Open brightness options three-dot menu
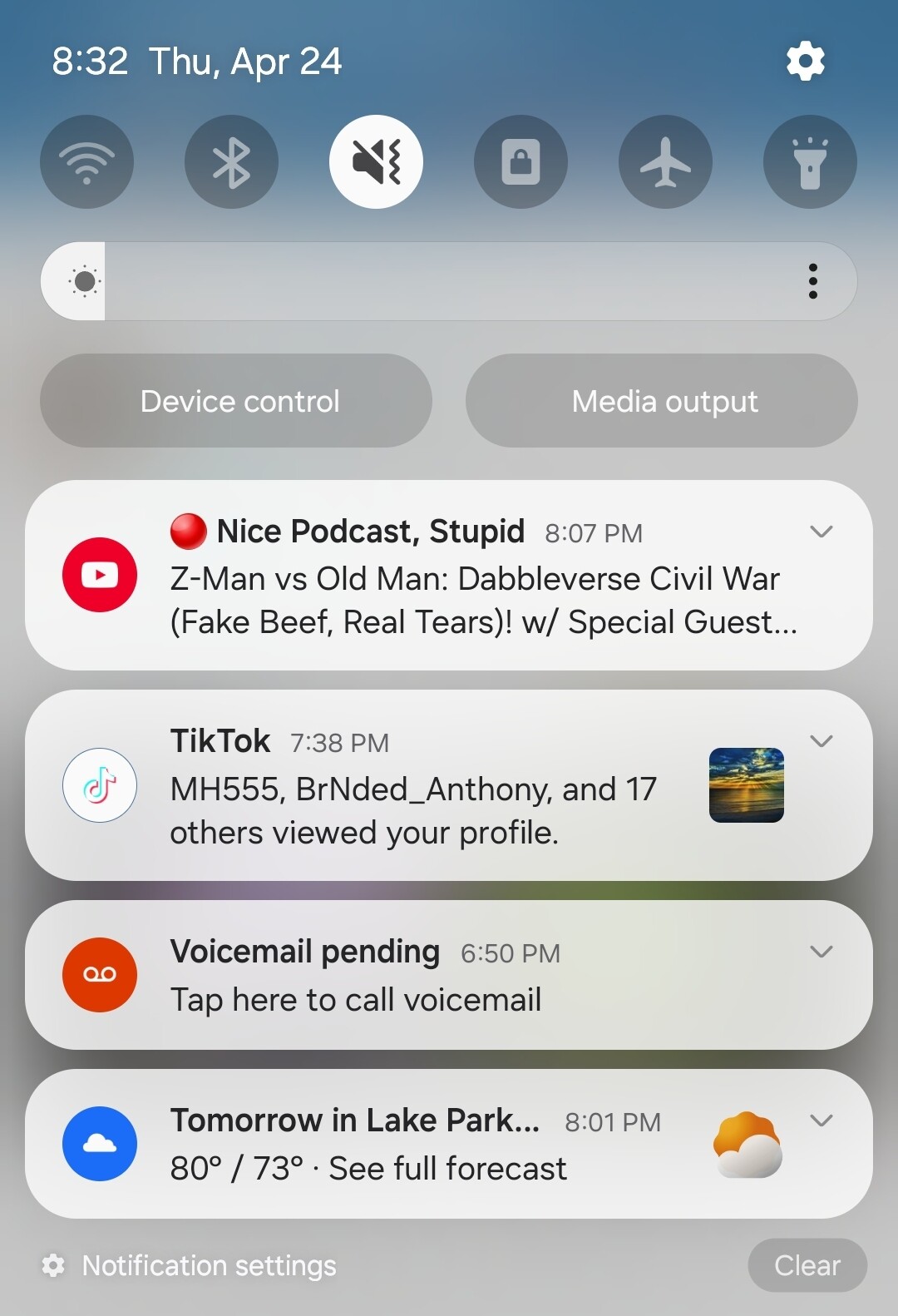Image resolution: width=898 pixels, height=1316 pixels. (x=812, y=281)
